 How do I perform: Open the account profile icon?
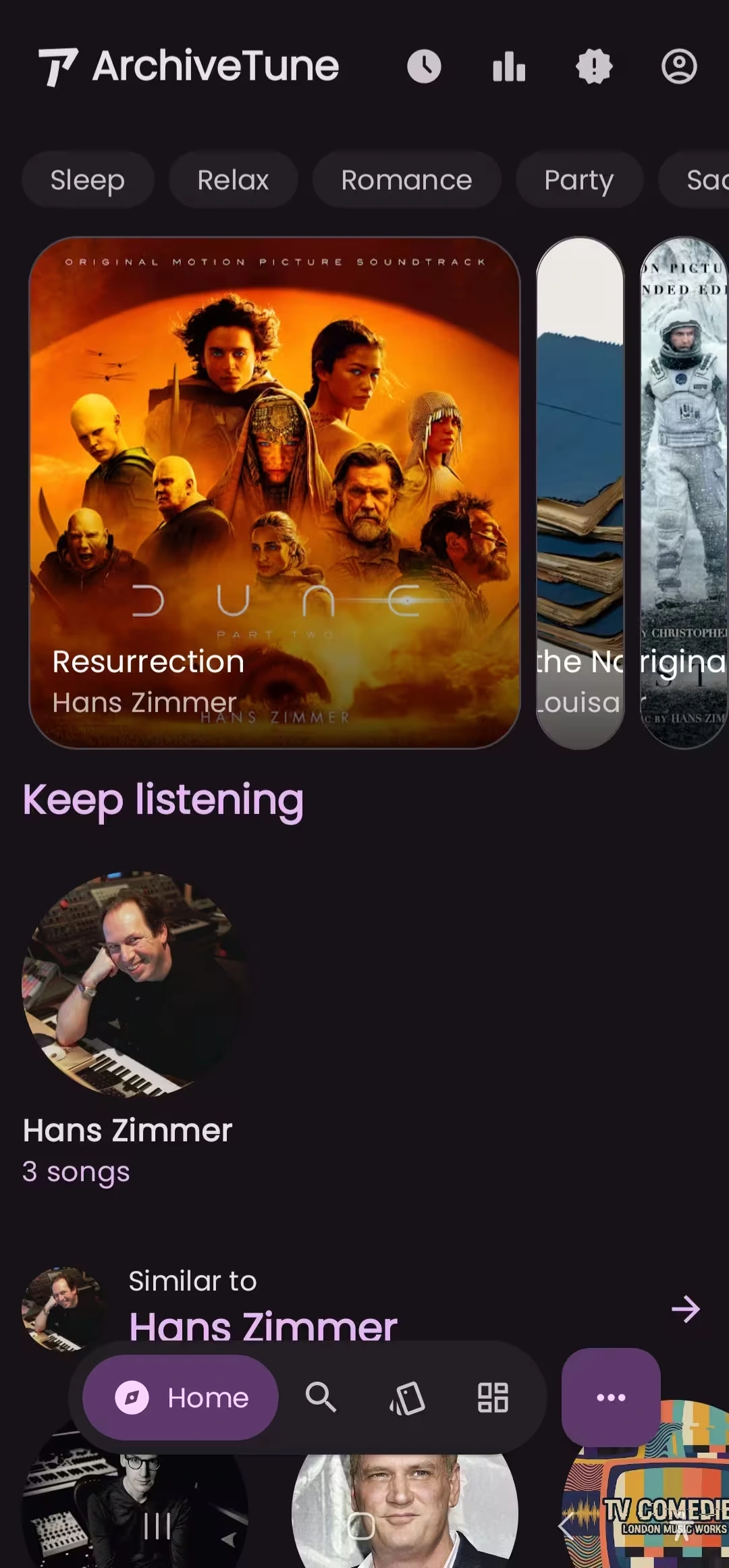679,66
